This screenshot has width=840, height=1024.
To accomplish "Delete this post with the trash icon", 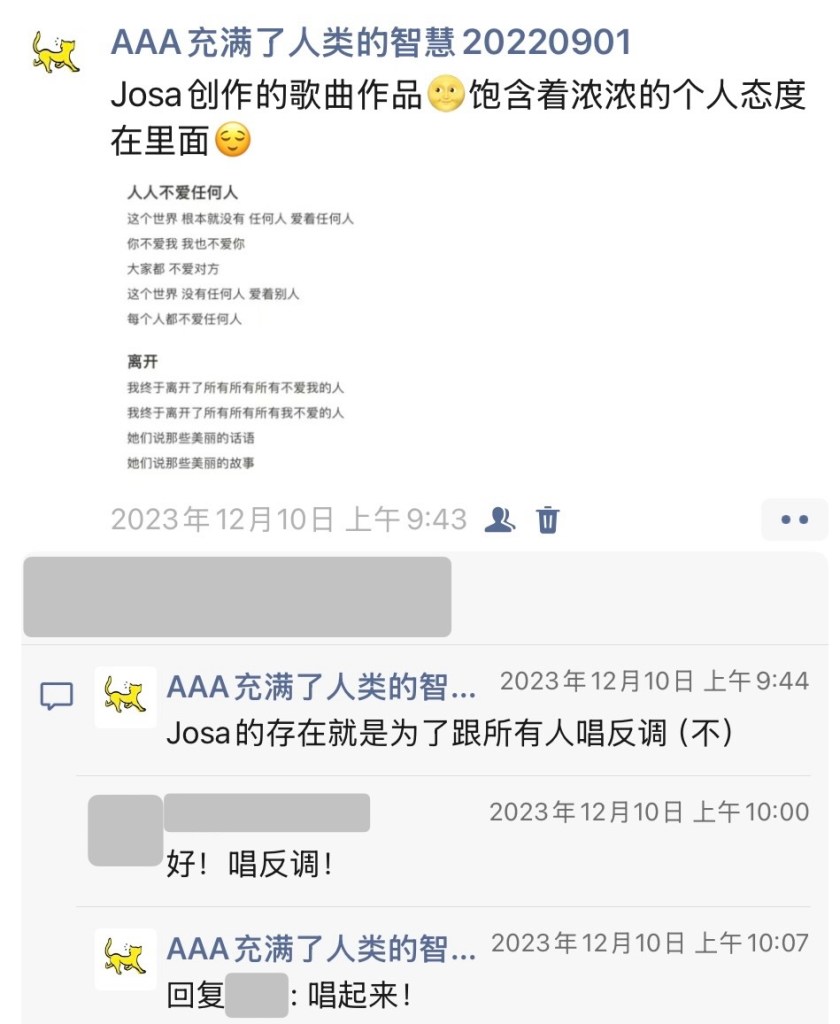I will tap(548, 519).
